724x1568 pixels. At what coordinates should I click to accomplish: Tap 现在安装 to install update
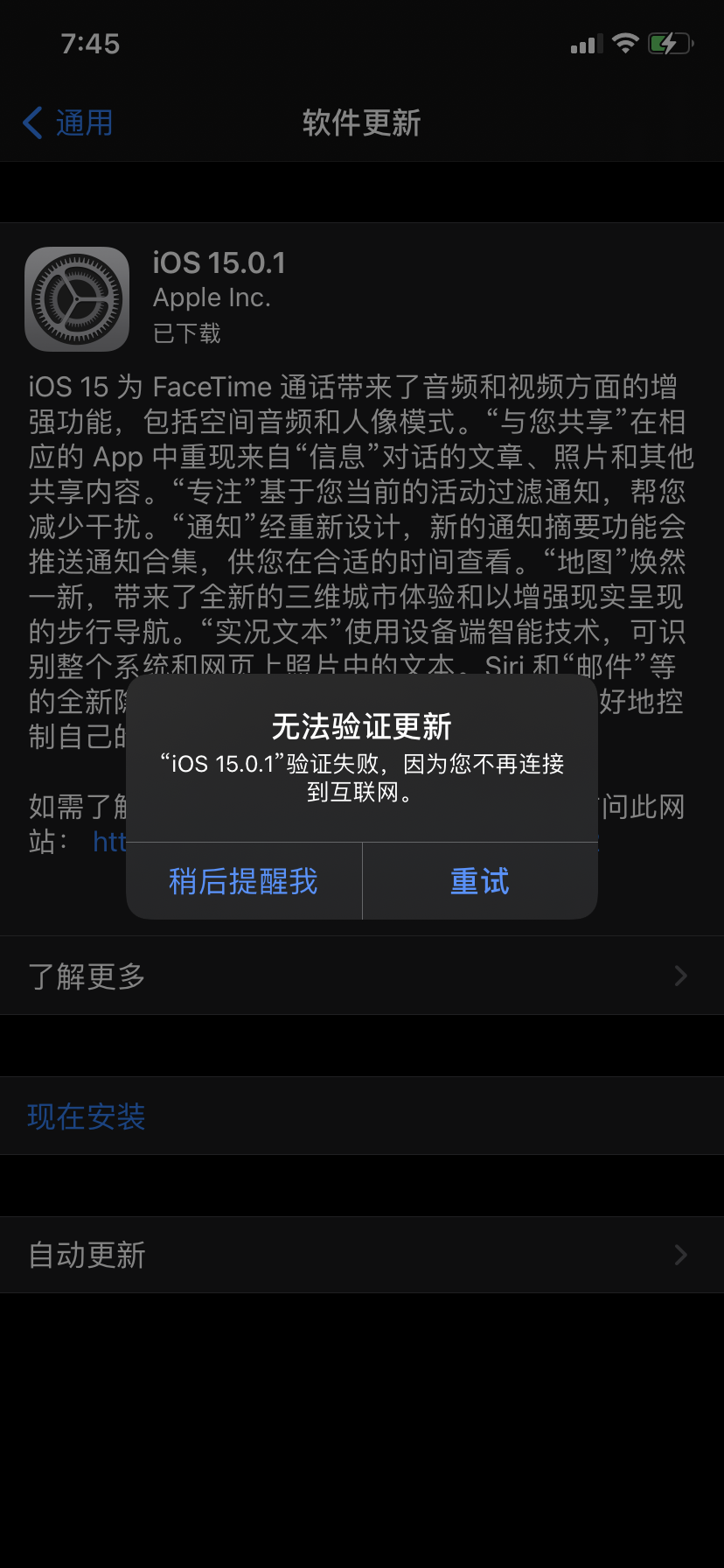pyautogui.click(x=87, y=1116)
